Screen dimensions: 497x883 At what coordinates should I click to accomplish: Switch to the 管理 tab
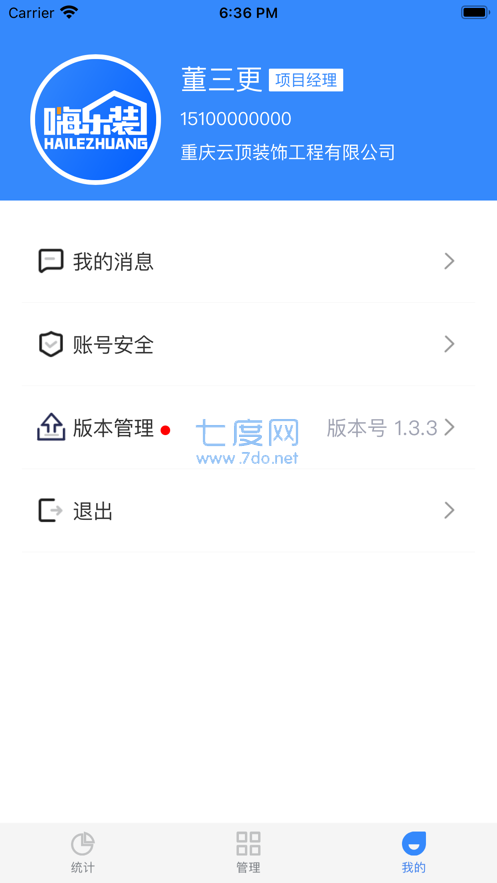(248, 852)
